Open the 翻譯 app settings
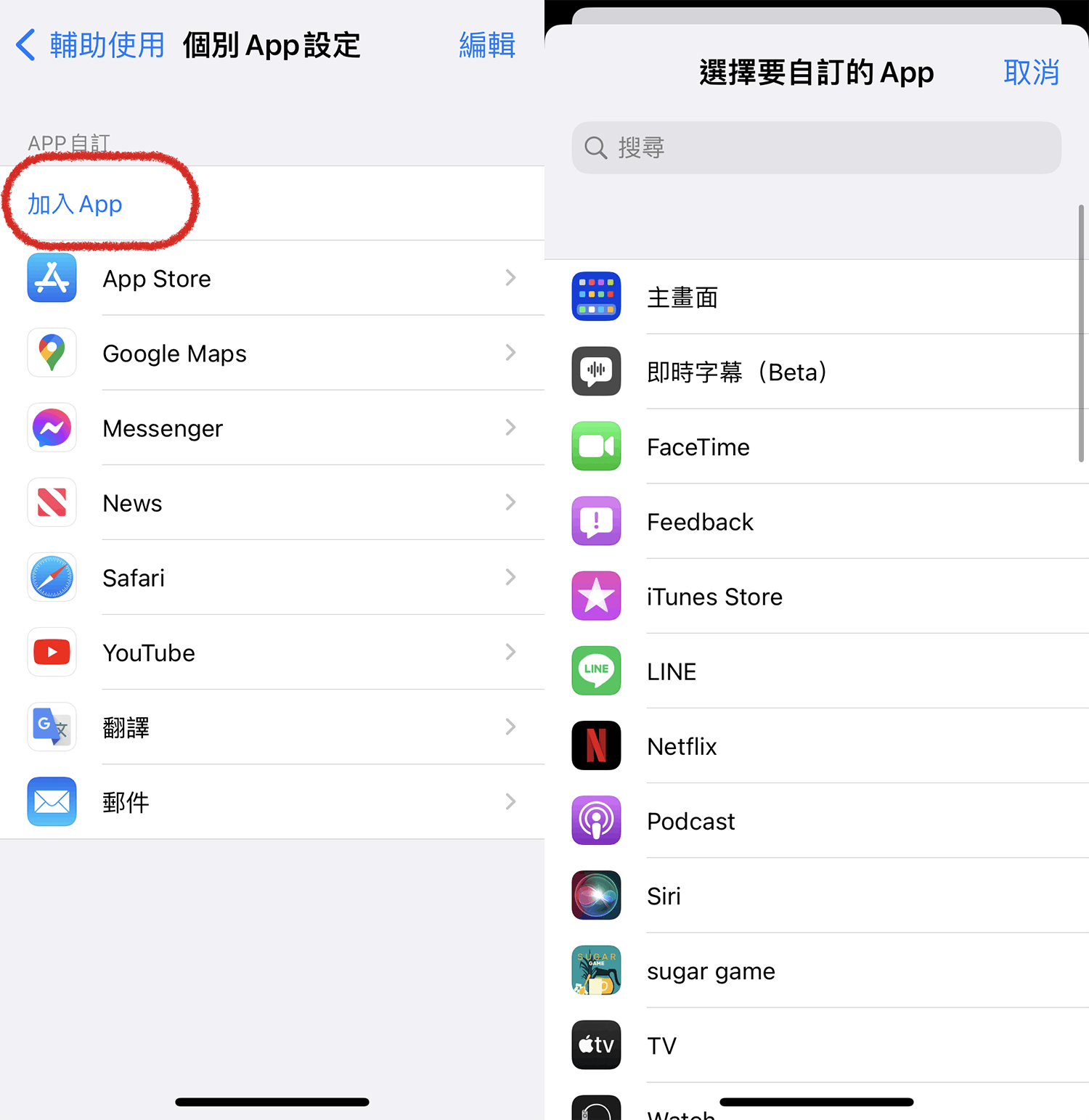 coord(272,727)
